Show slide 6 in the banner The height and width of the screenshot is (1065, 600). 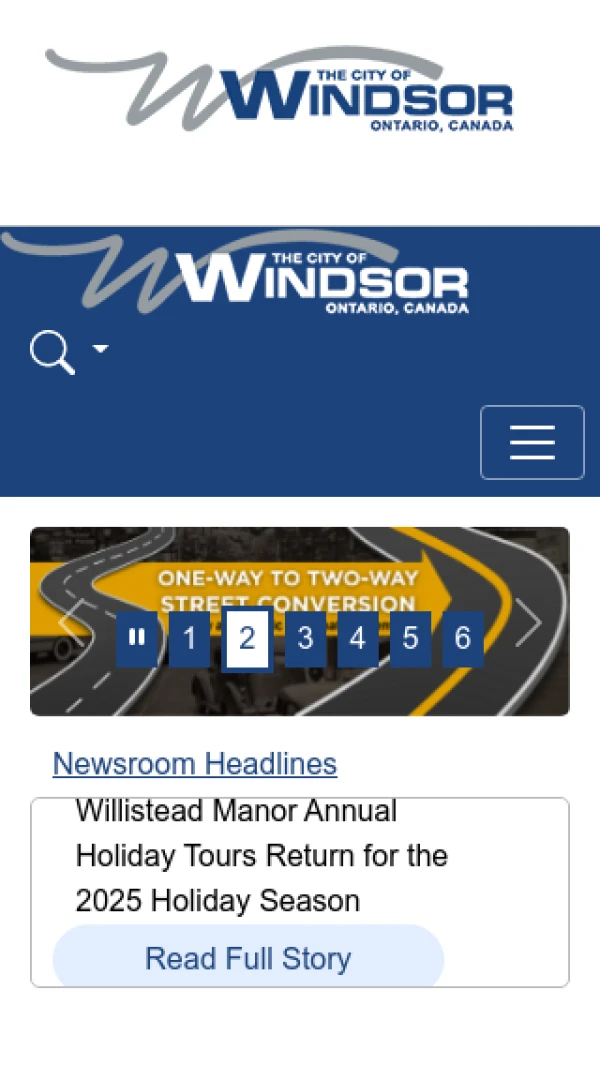(462, 638)
